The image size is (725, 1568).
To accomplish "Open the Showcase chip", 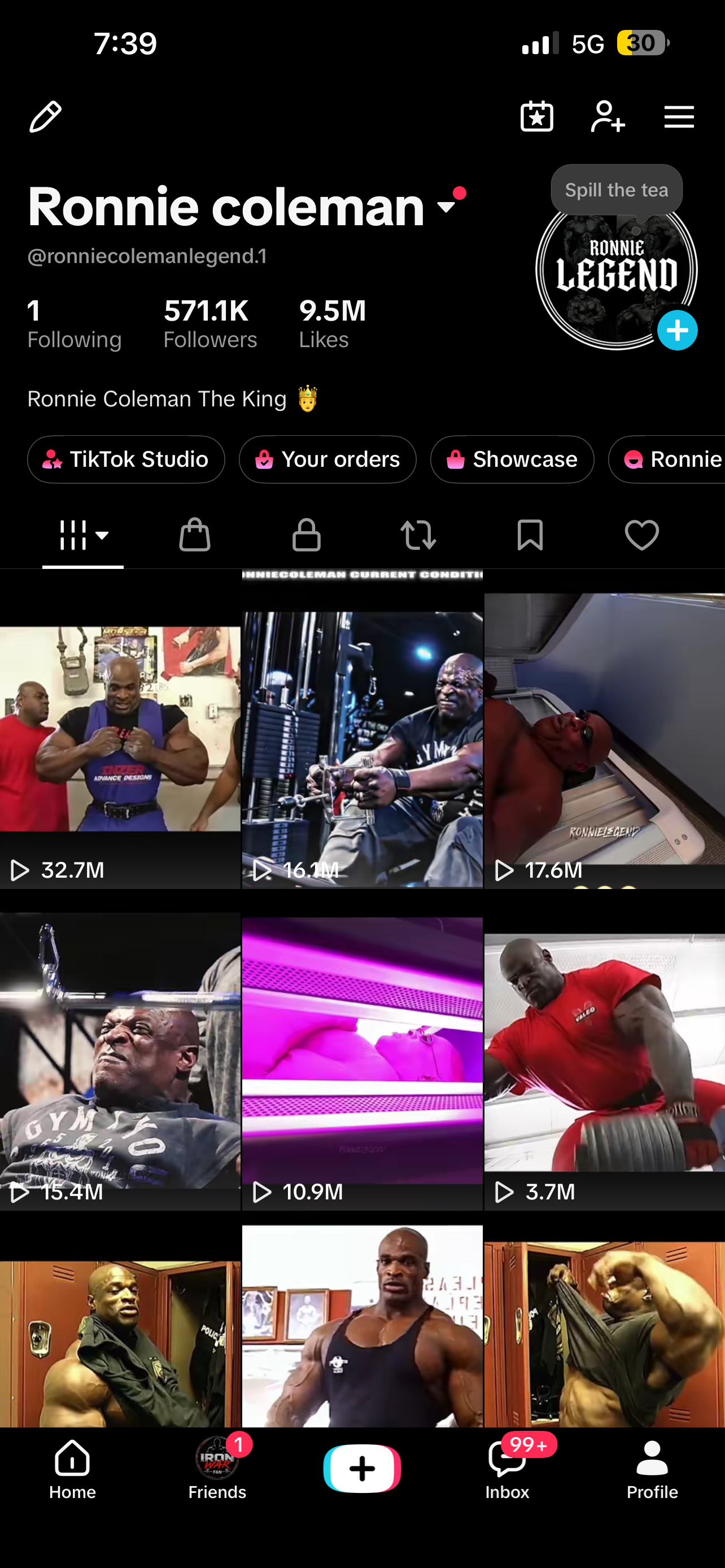I will point(512,459).
